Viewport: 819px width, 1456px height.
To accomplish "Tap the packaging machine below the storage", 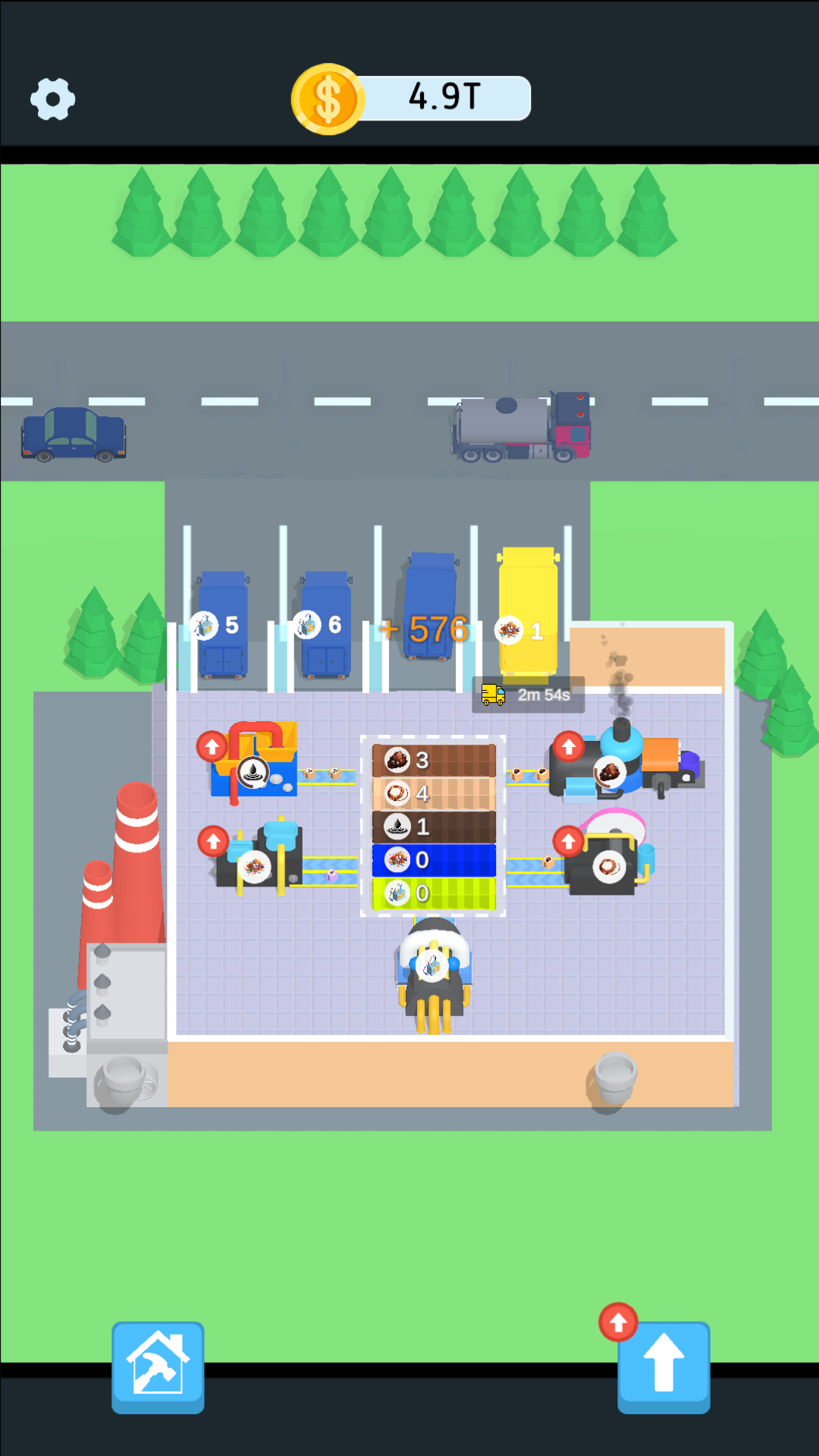I will pyautogui.click(x=433, y=974).
